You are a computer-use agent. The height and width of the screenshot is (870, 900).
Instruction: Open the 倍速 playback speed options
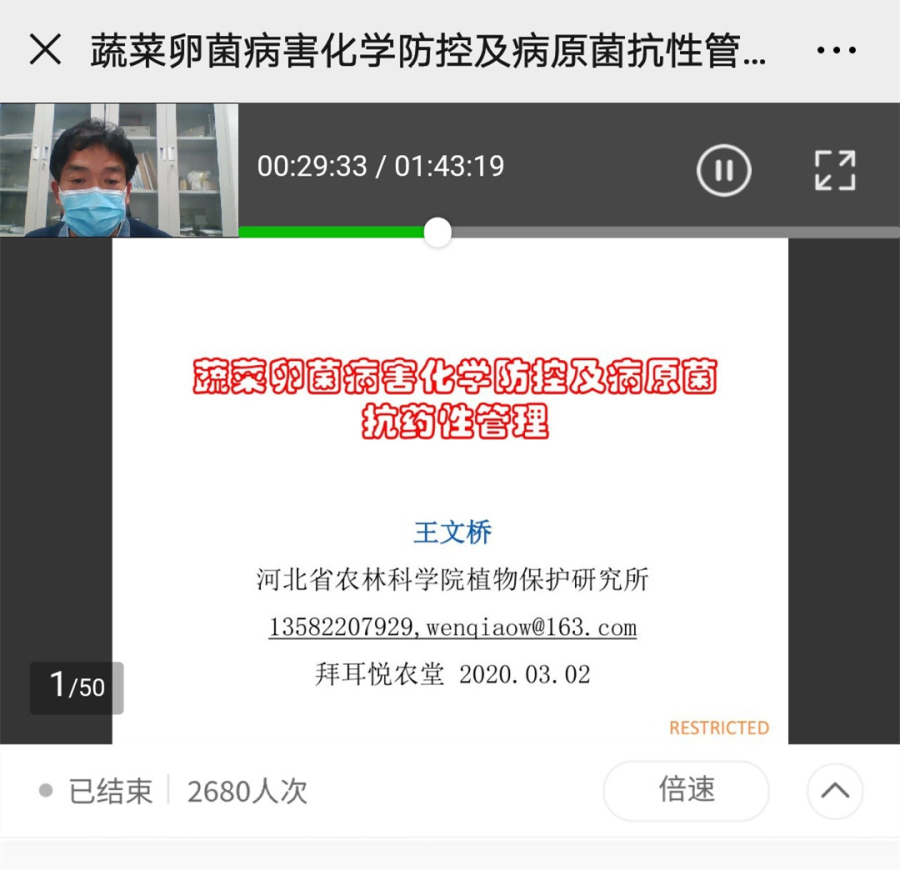coord(686,790)
